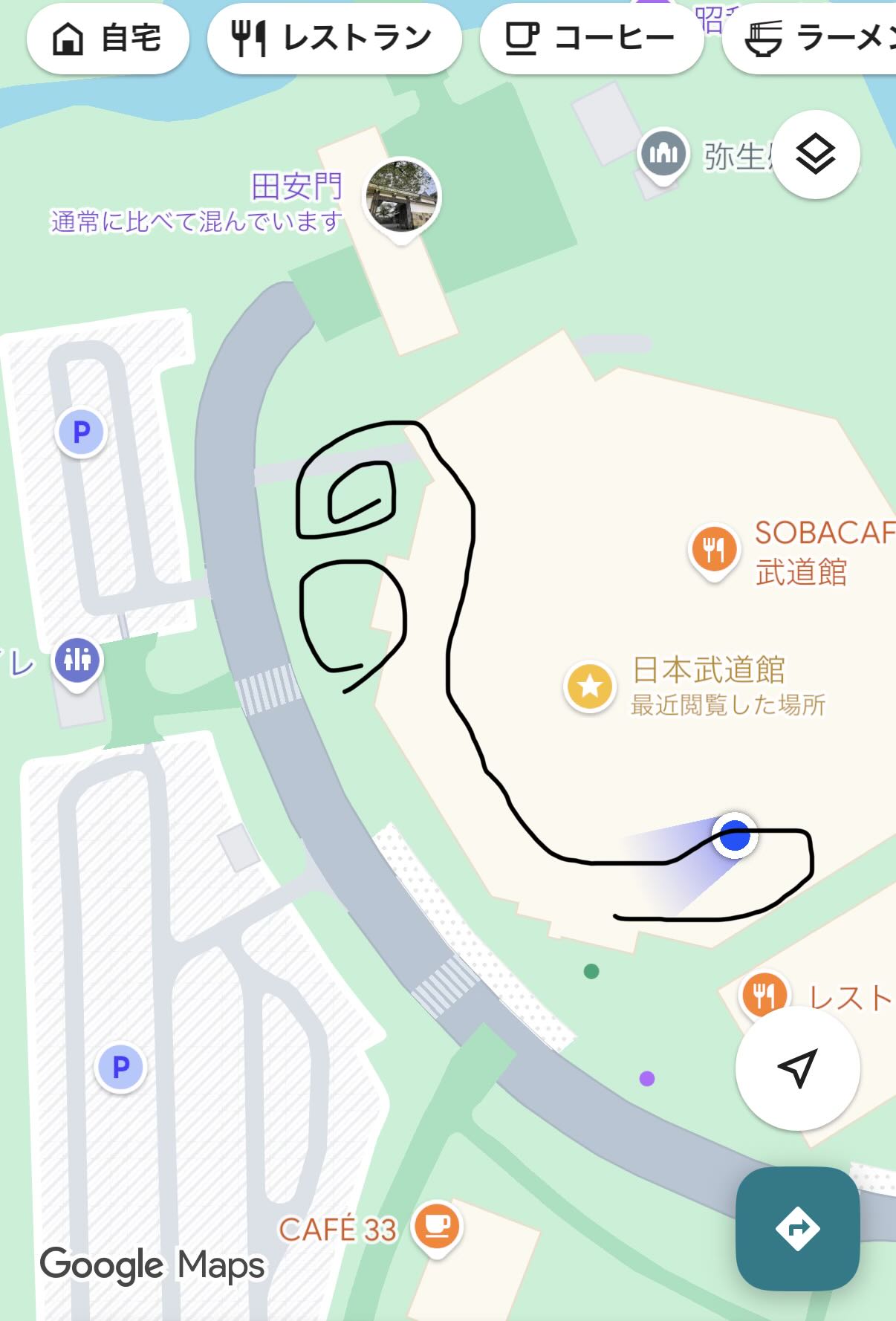Image resolution: width=896 pixels, height=1321 pixels.
Task: Start directions with the blue arrow button
Action: click(x=797, y=1228)
